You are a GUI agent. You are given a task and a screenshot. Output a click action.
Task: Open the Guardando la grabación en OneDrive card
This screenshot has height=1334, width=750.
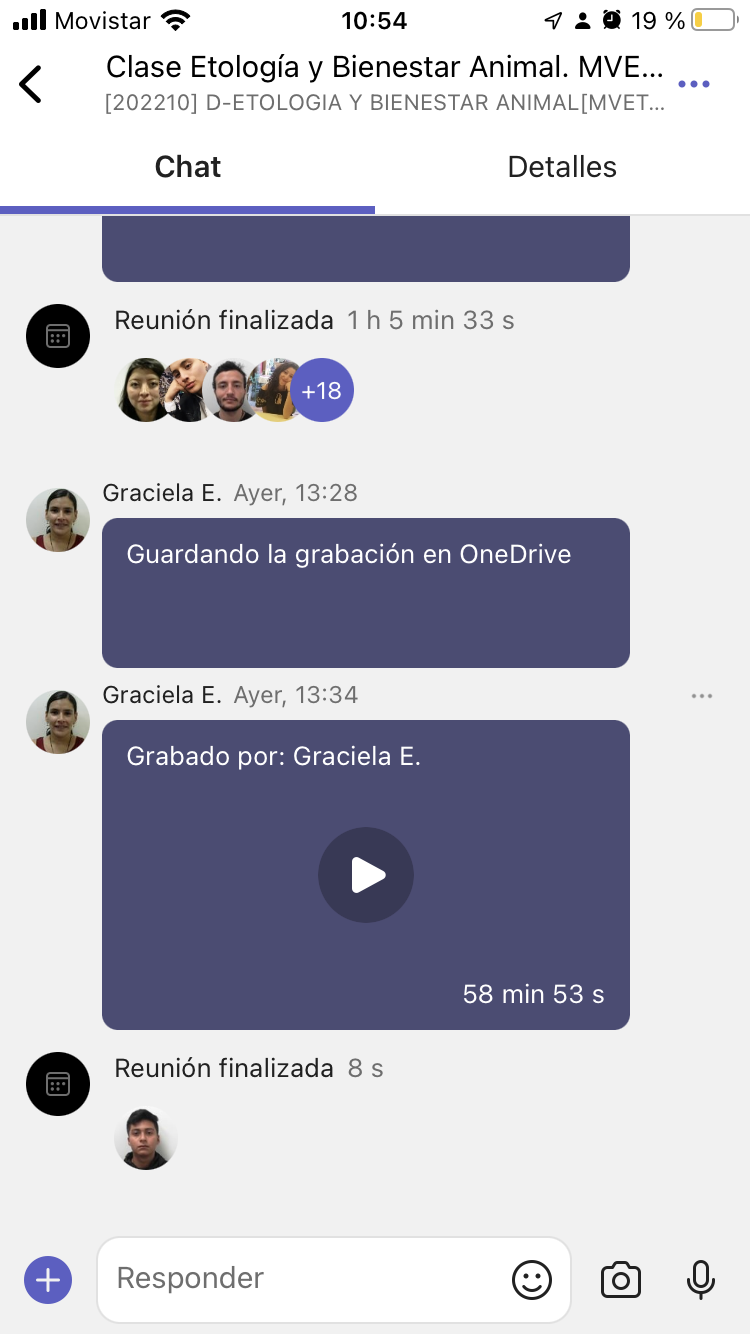pos(366,592)
